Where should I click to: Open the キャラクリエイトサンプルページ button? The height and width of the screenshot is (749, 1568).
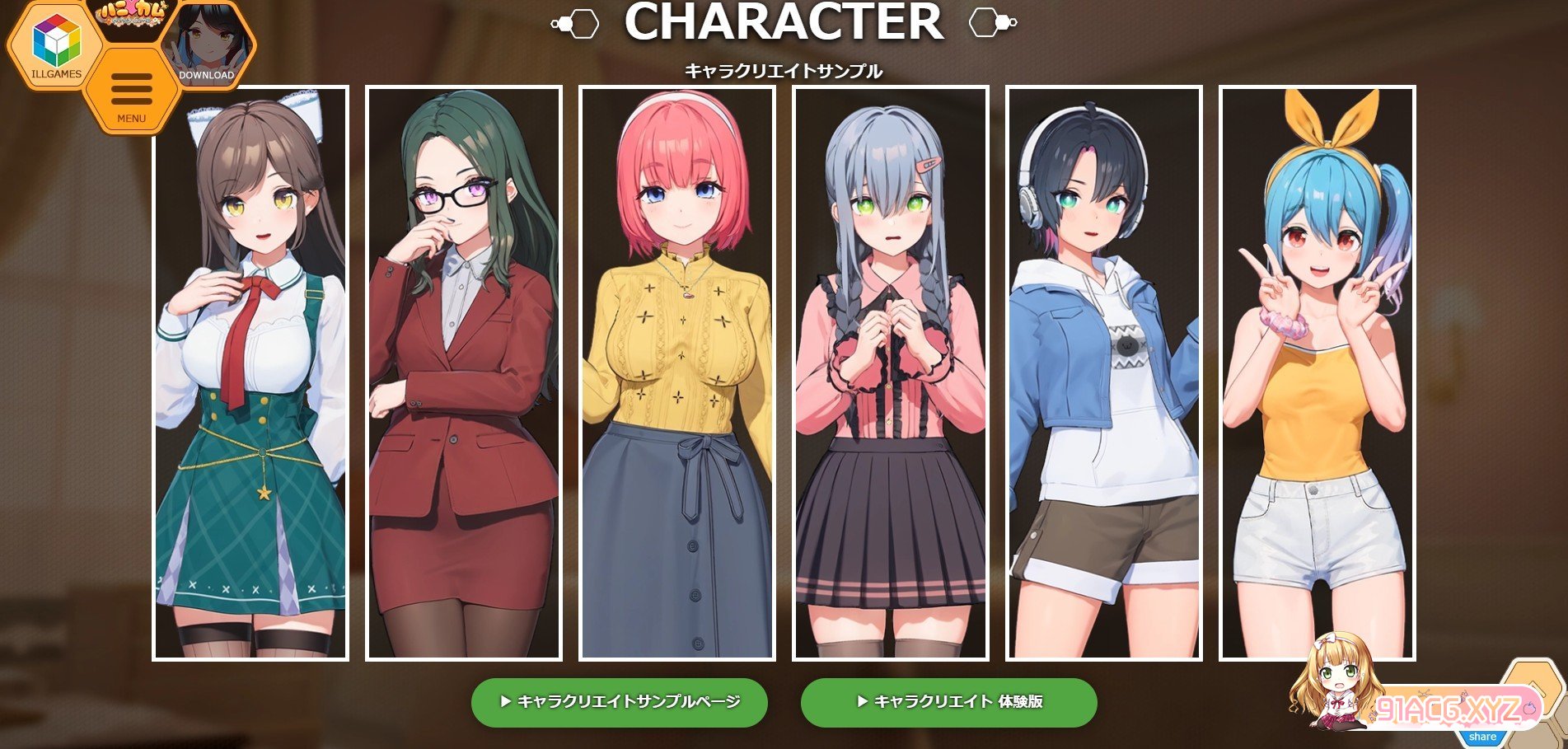619,702
